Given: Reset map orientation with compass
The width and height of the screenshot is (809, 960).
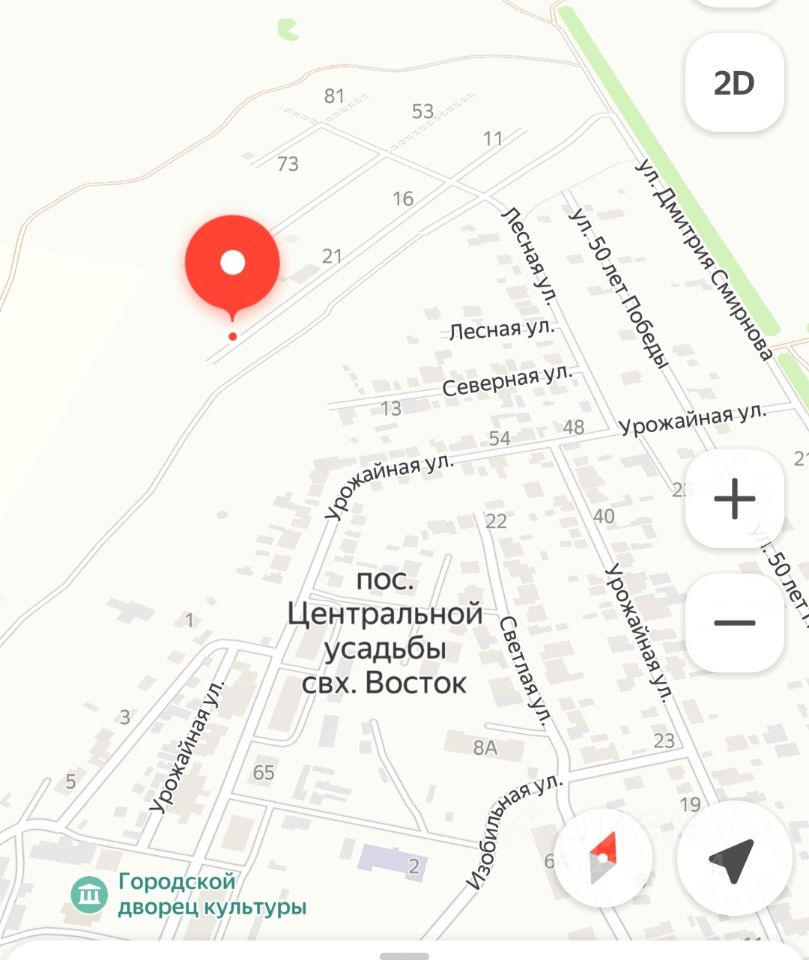Looking at the screenshot, I should 603,861.
